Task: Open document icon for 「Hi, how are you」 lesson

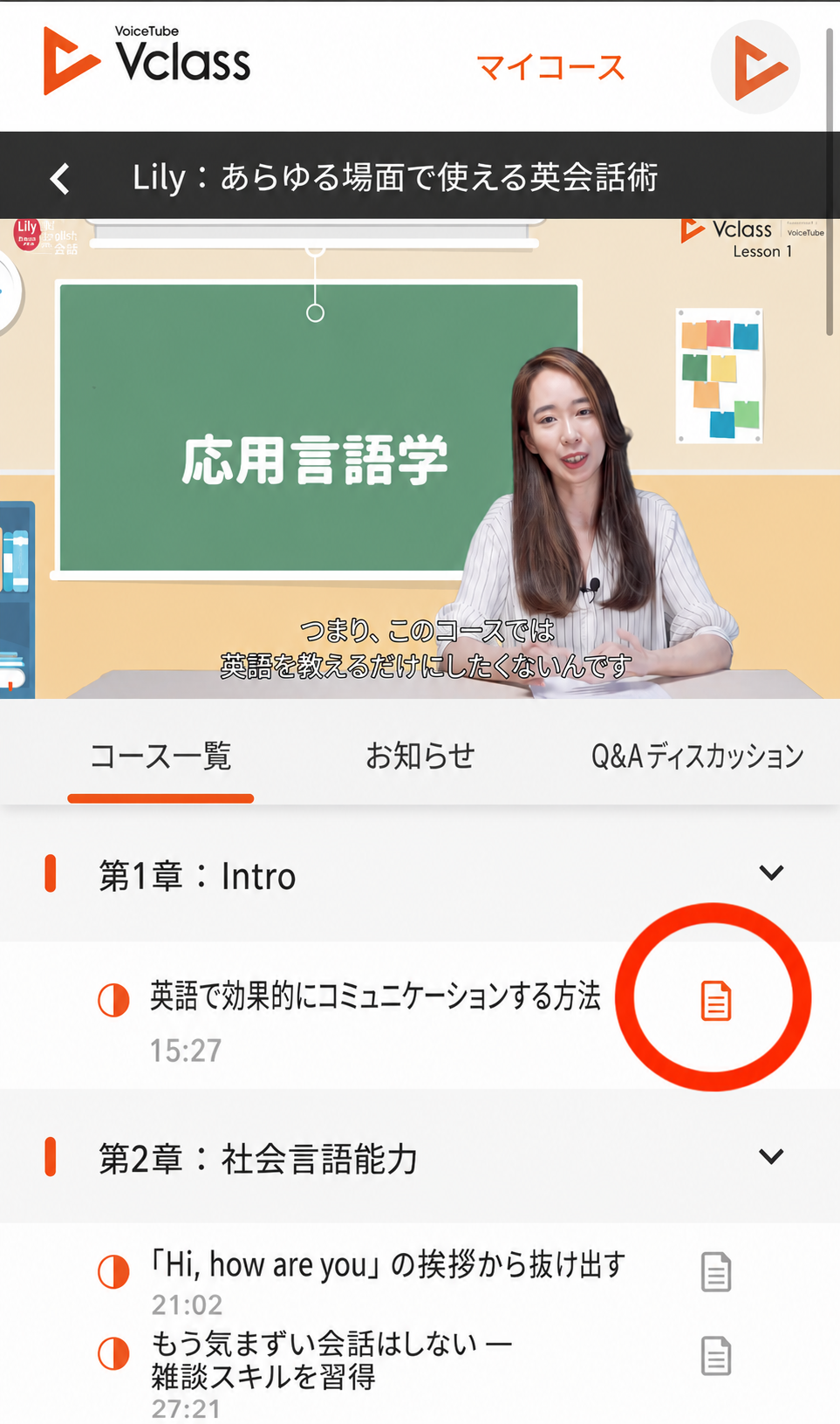Action: pyautogui.click(x=716, y=1272)
